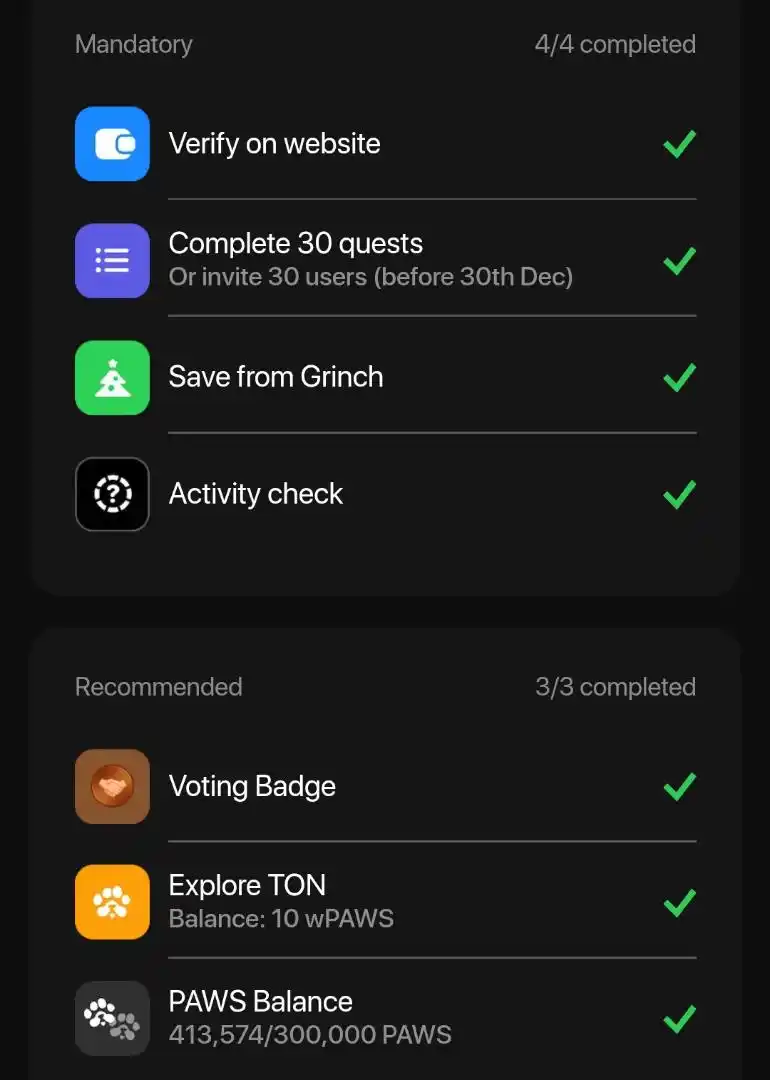Screen dimensions: 770x1080
Task: Select the Save from Grinch task
Action: (x=276, y=377)
